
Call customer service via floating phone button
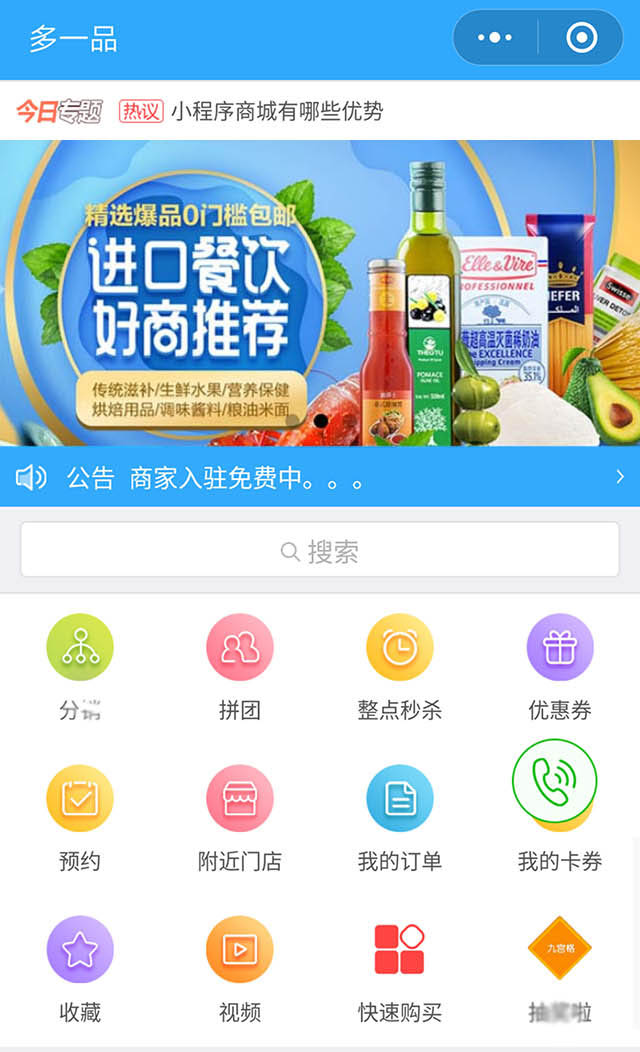[x=555, y=781]
